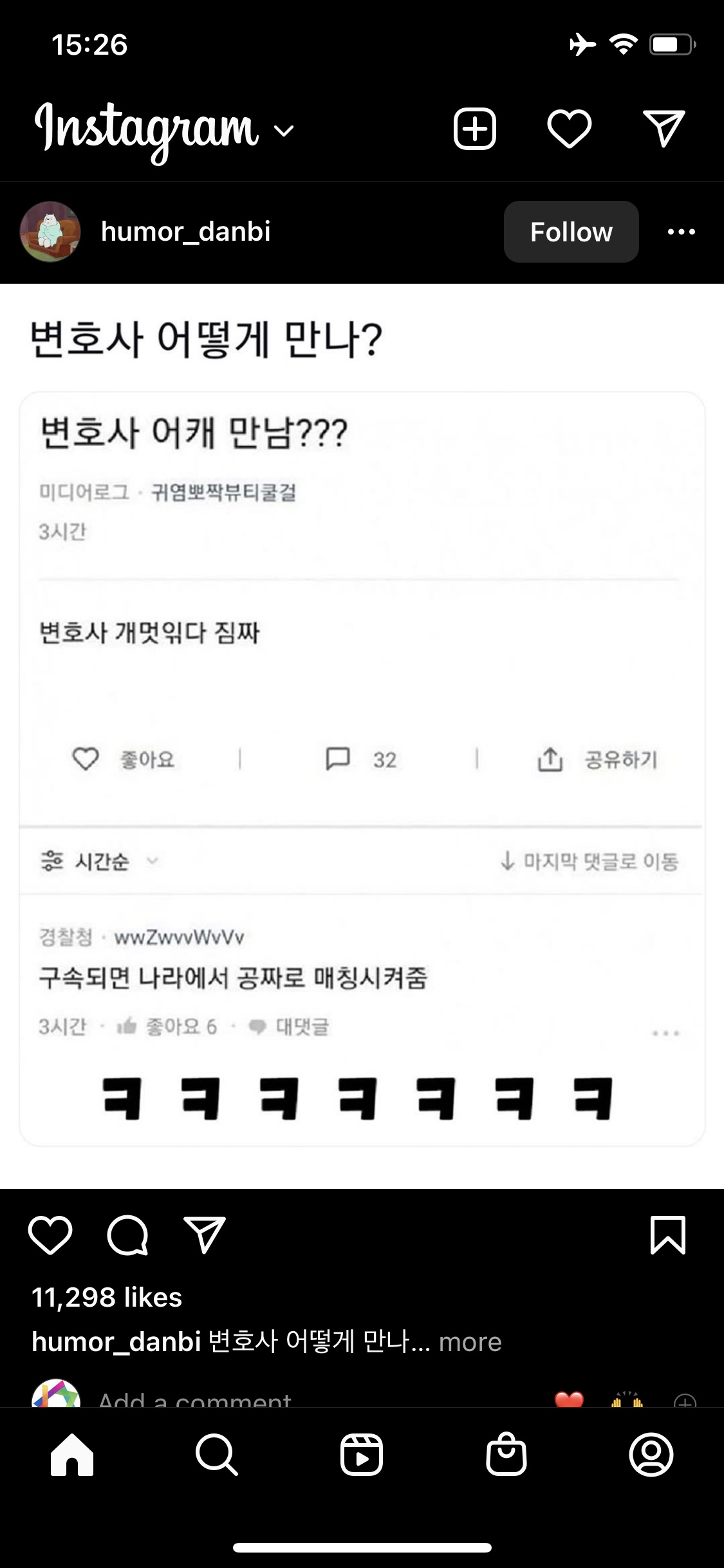Share the post via paper plane
Screen dimensions: 724x1568
coord(205,1235)
